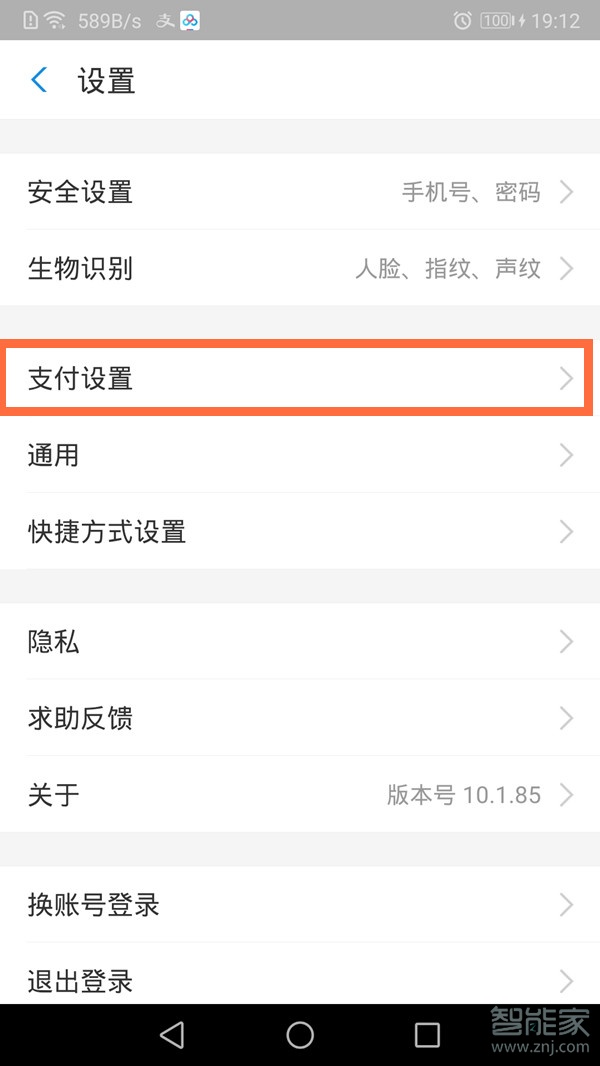Open 支付设置
The height and width of the screenshot is (1066, 600).
tap(300, 378)
